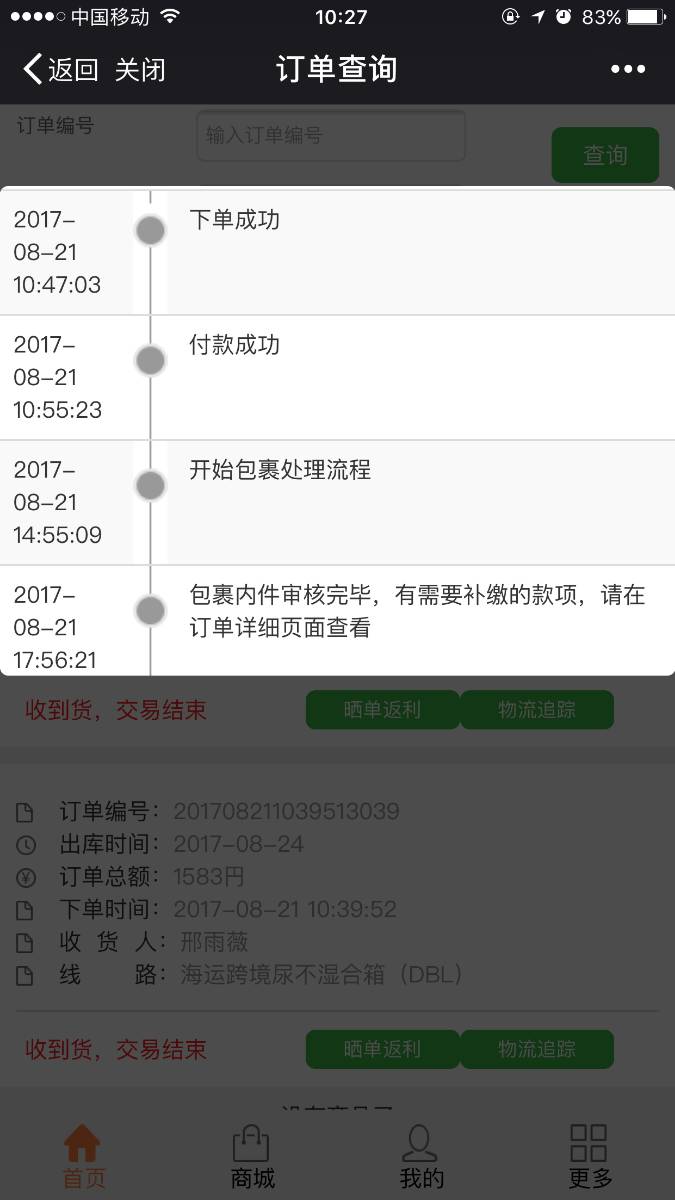Image resolution: width=675 pixels, height=1200 pixels.
Task: Tap the 输入订单编号 input field
Action: coord(331,135)
